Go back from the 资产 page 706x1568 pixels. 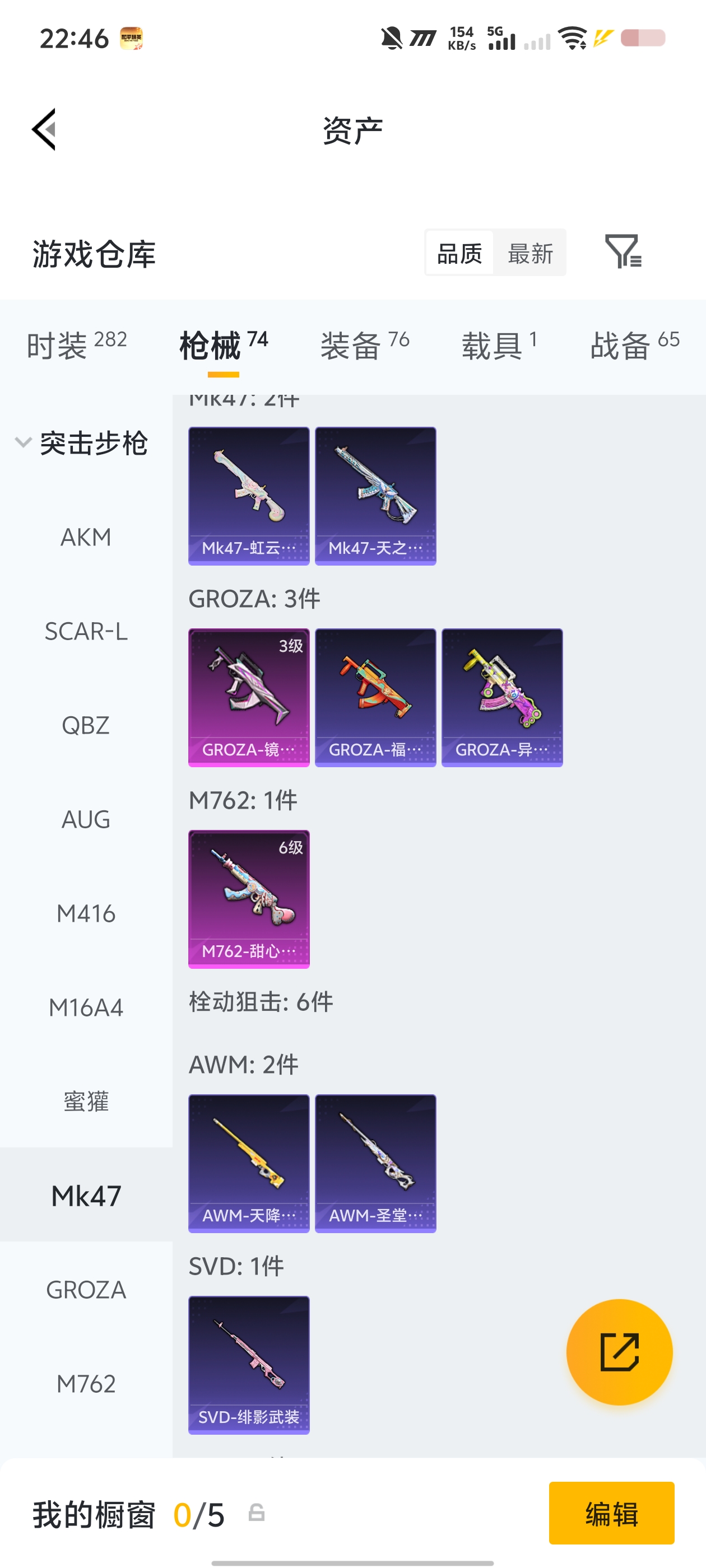coord(44,129)
